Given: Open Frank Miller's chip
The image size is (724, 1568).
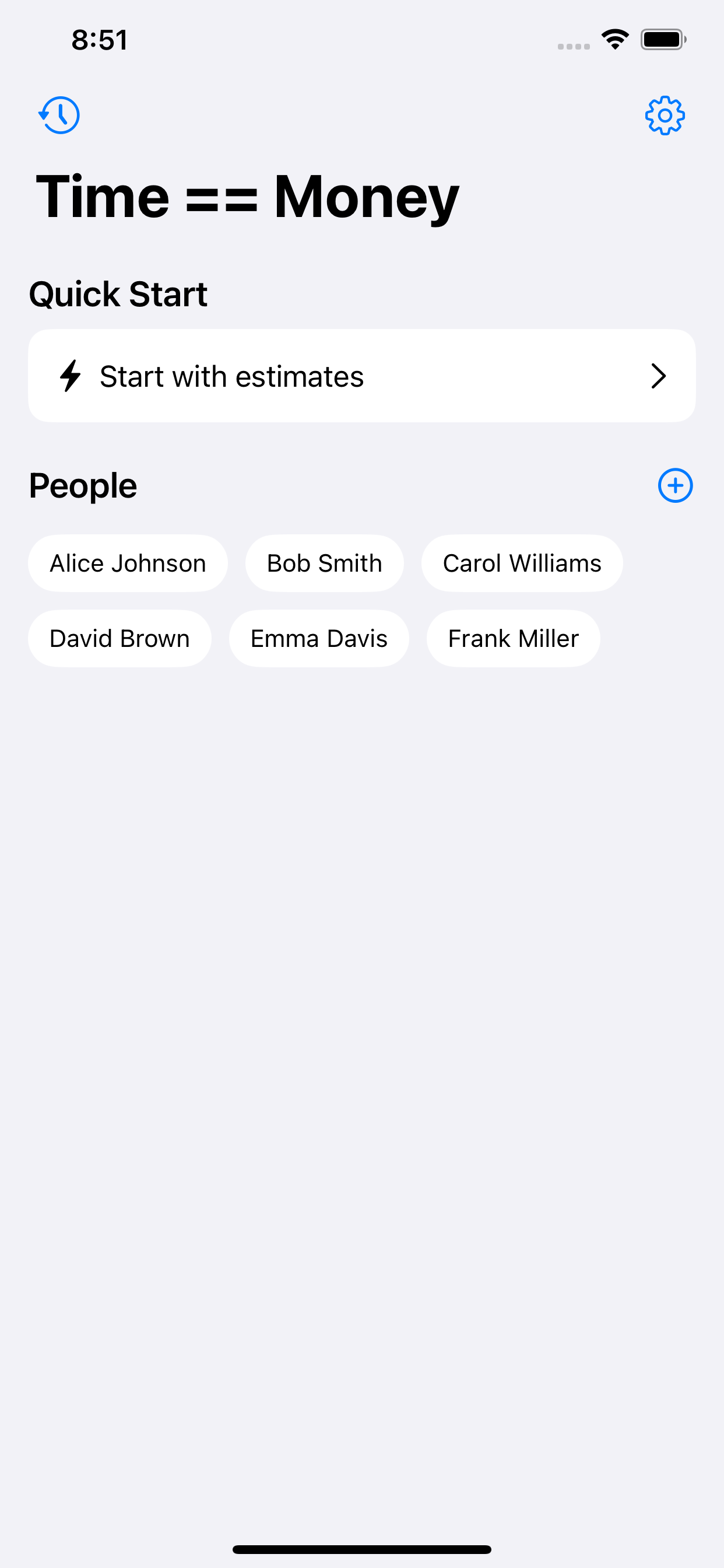Looking at the screenshot, I should pyautogui.click(x=513, y=639).
